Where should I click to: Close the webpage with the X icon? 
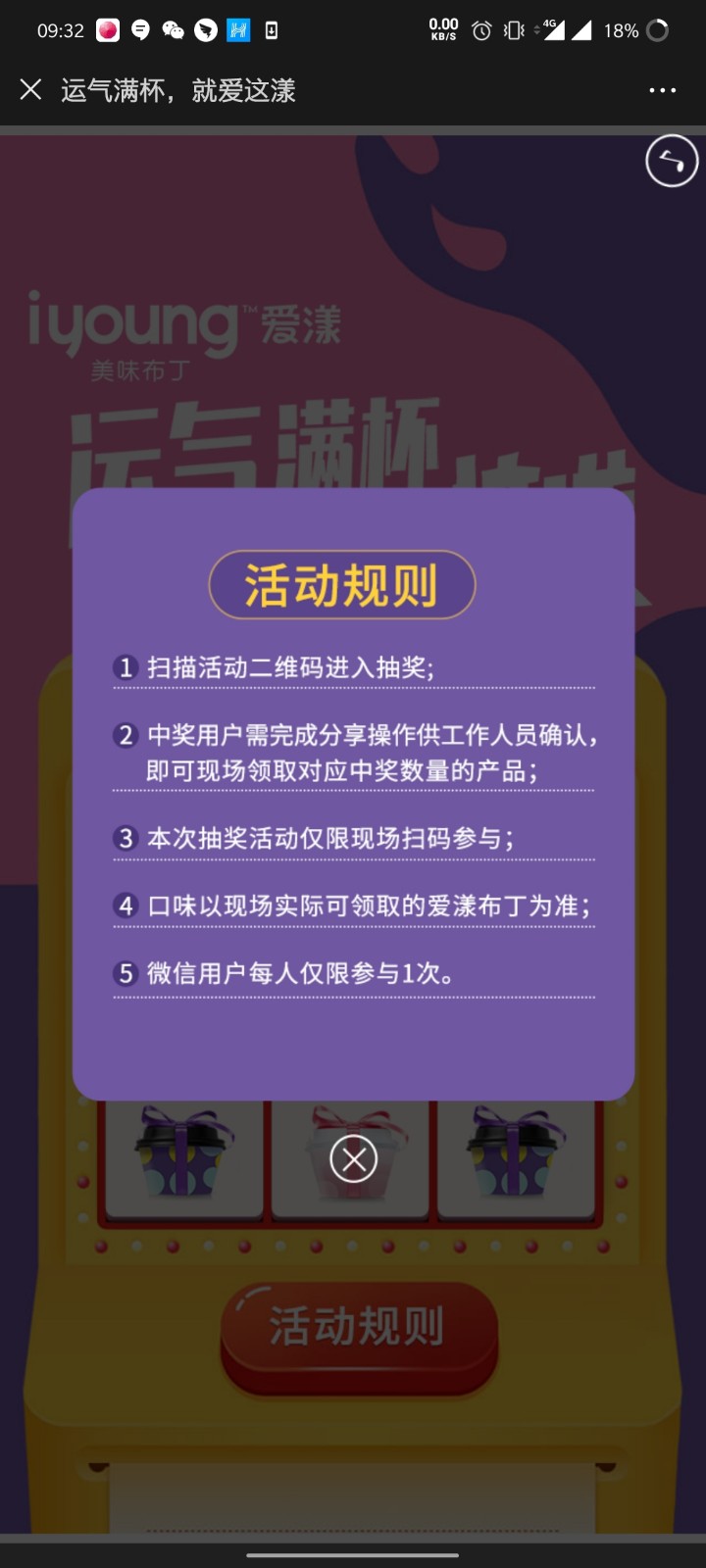pyautogui.click(x=30, y=90)
